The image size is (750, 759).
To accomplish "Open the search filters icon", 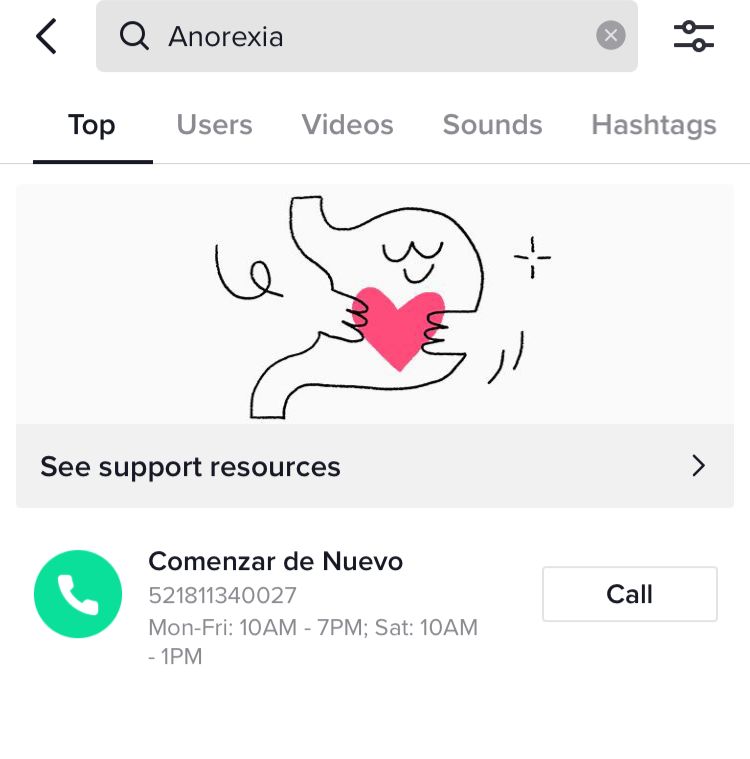I will tap(693, 37).
